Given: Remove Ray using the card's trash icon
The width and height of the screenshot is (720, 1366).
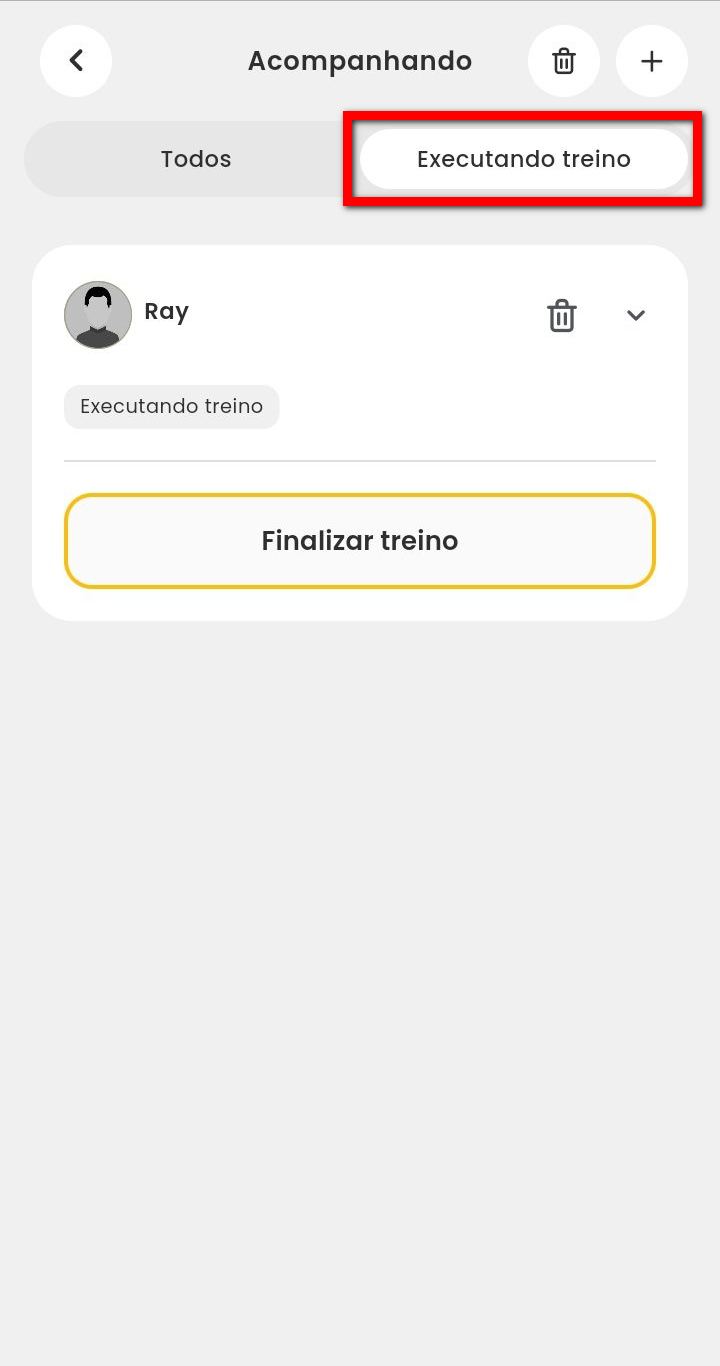Looking at the screenshot, I should (x=562, y=315).
